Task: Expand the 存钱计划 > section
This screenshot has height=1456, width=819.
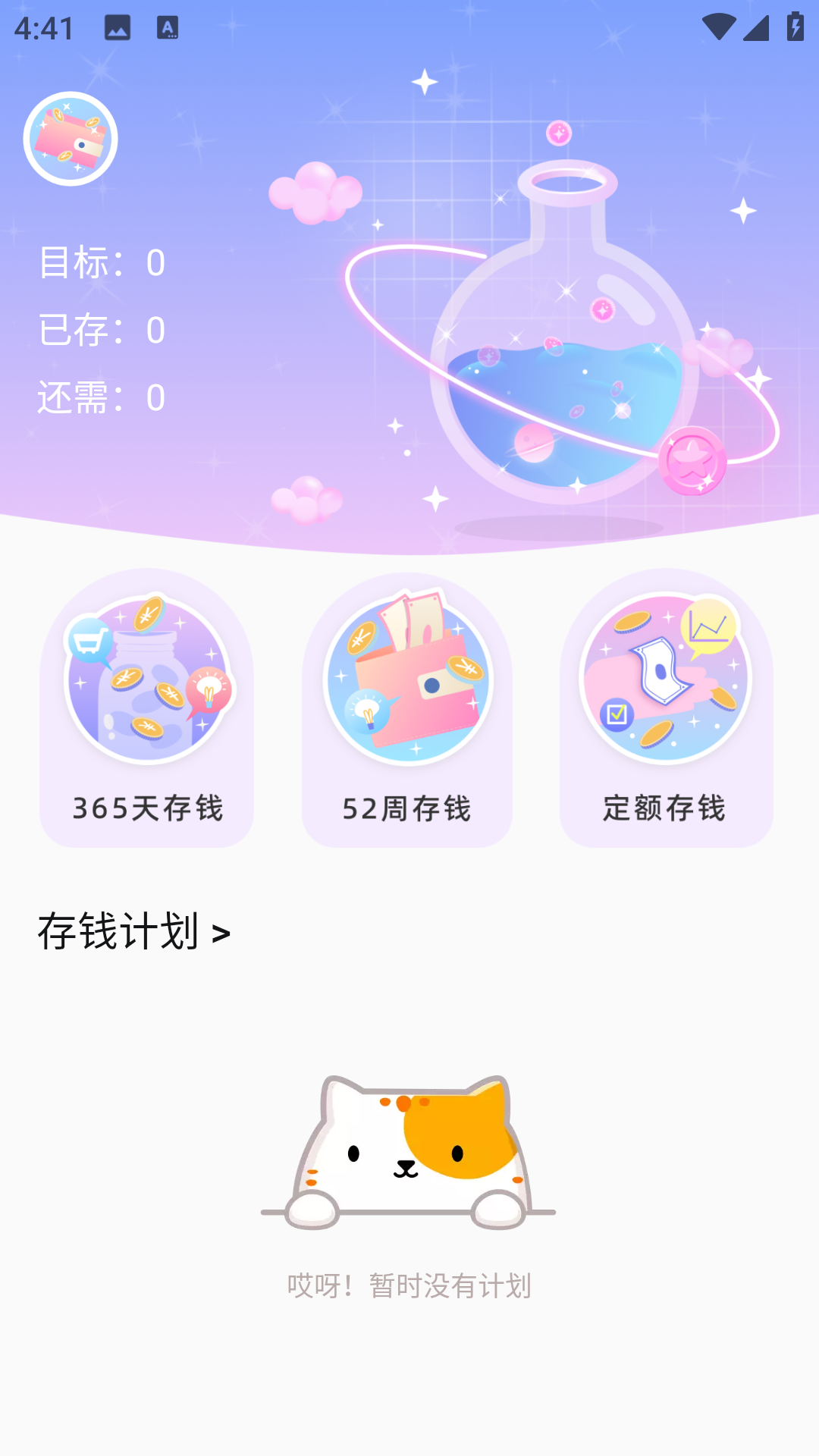Action: (134, 931)
